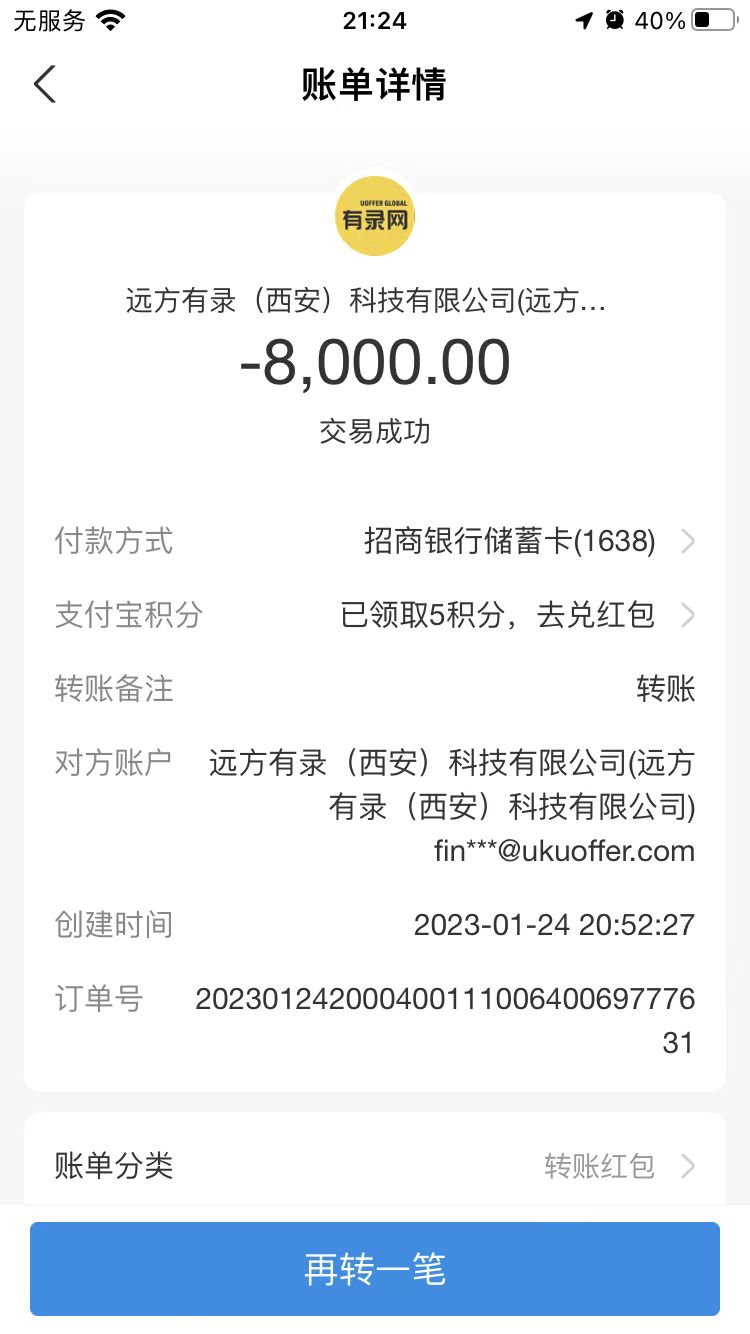Tap the 再转一笔 button
This screenshot has width=750, height=1334.
click(375, 1269)
